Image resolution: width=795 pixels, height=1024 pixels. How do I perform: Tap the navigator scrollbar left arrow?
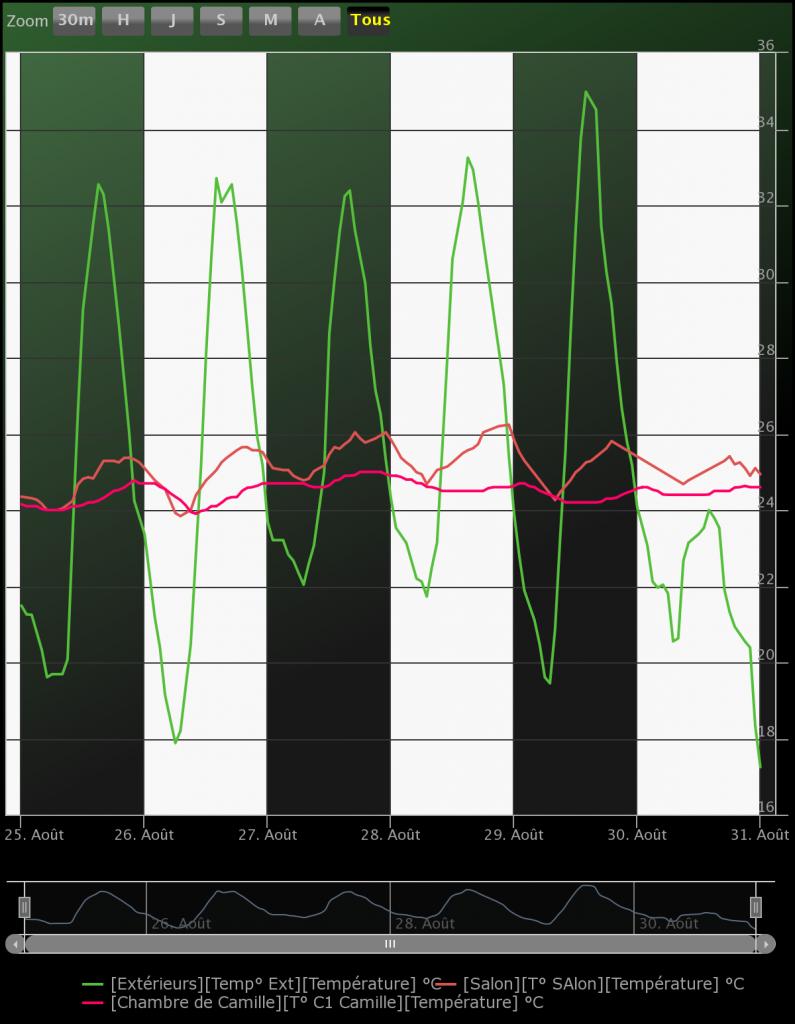click(14, 943)
